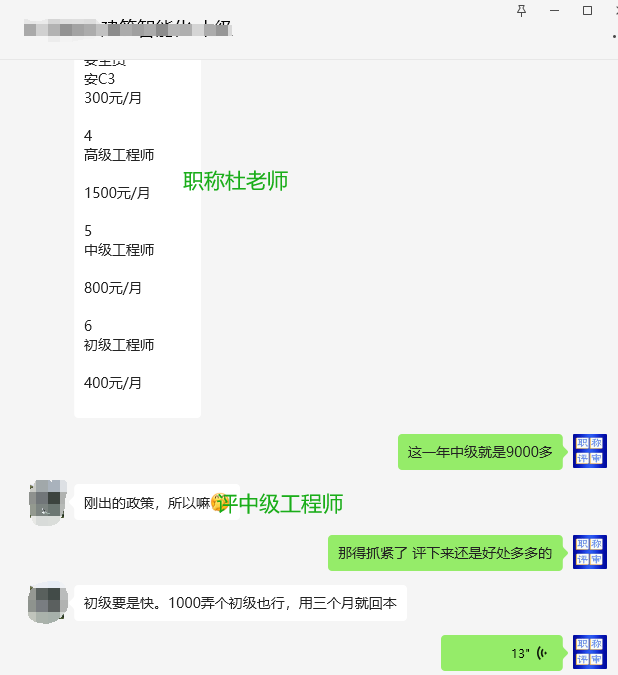Pin the chat window on top
The width and height of the screenshot is (618, 675).
click(521, 10)
